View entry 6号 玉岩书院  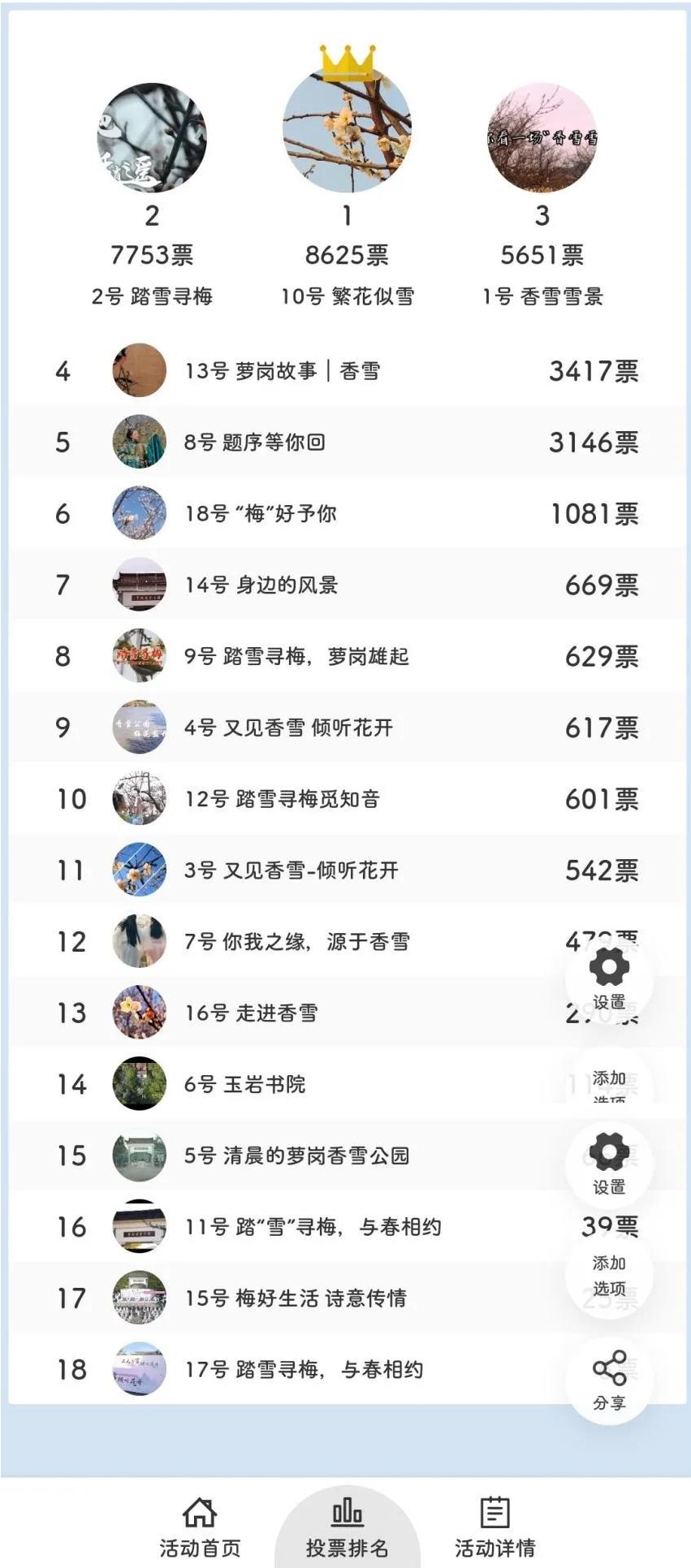[244, 1085]
